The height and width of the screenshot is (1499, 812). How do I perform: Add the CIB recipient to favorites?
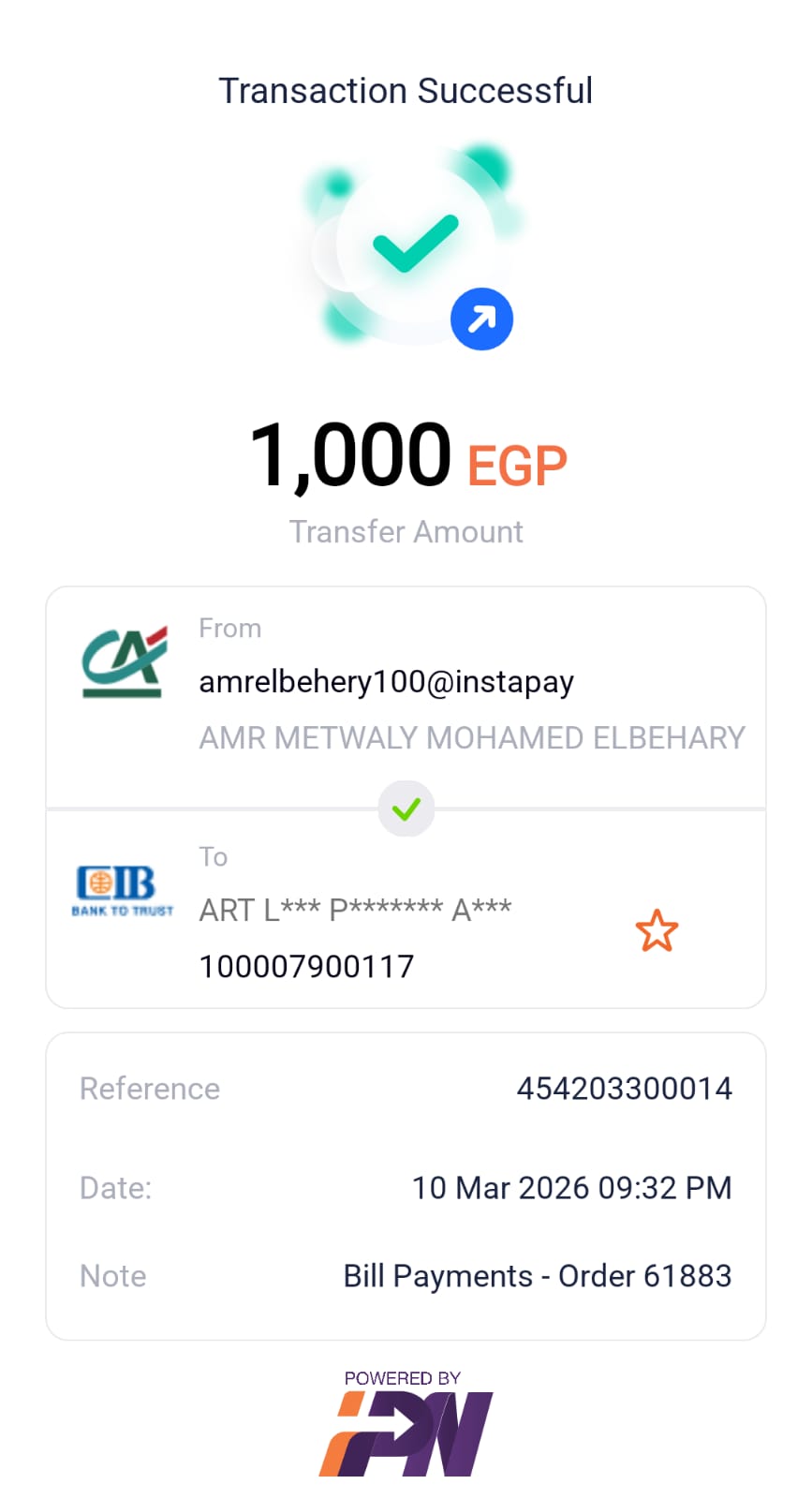point(657,930)
